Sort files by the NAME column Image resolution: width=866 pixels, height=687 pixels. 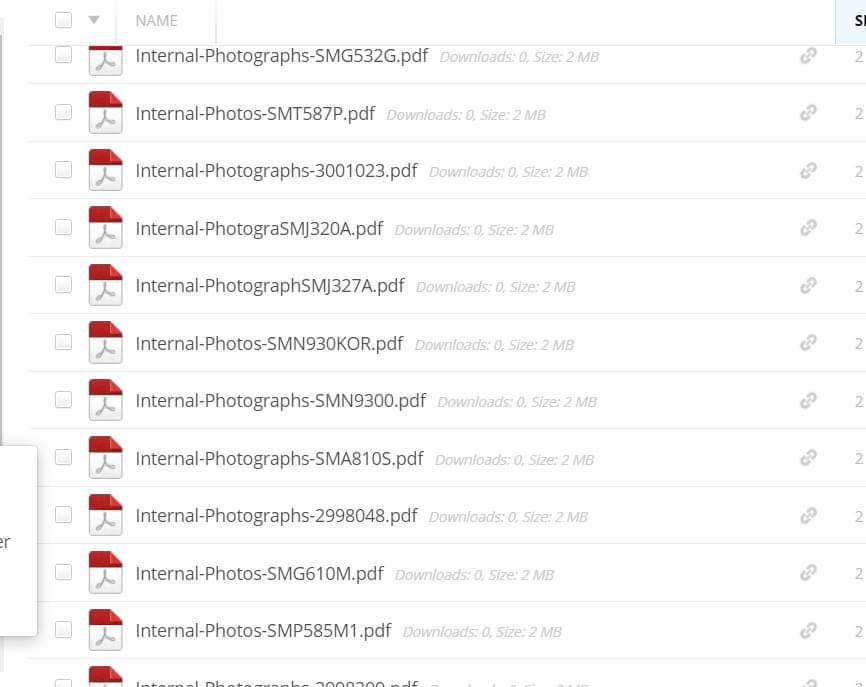(x=156, y=20)
